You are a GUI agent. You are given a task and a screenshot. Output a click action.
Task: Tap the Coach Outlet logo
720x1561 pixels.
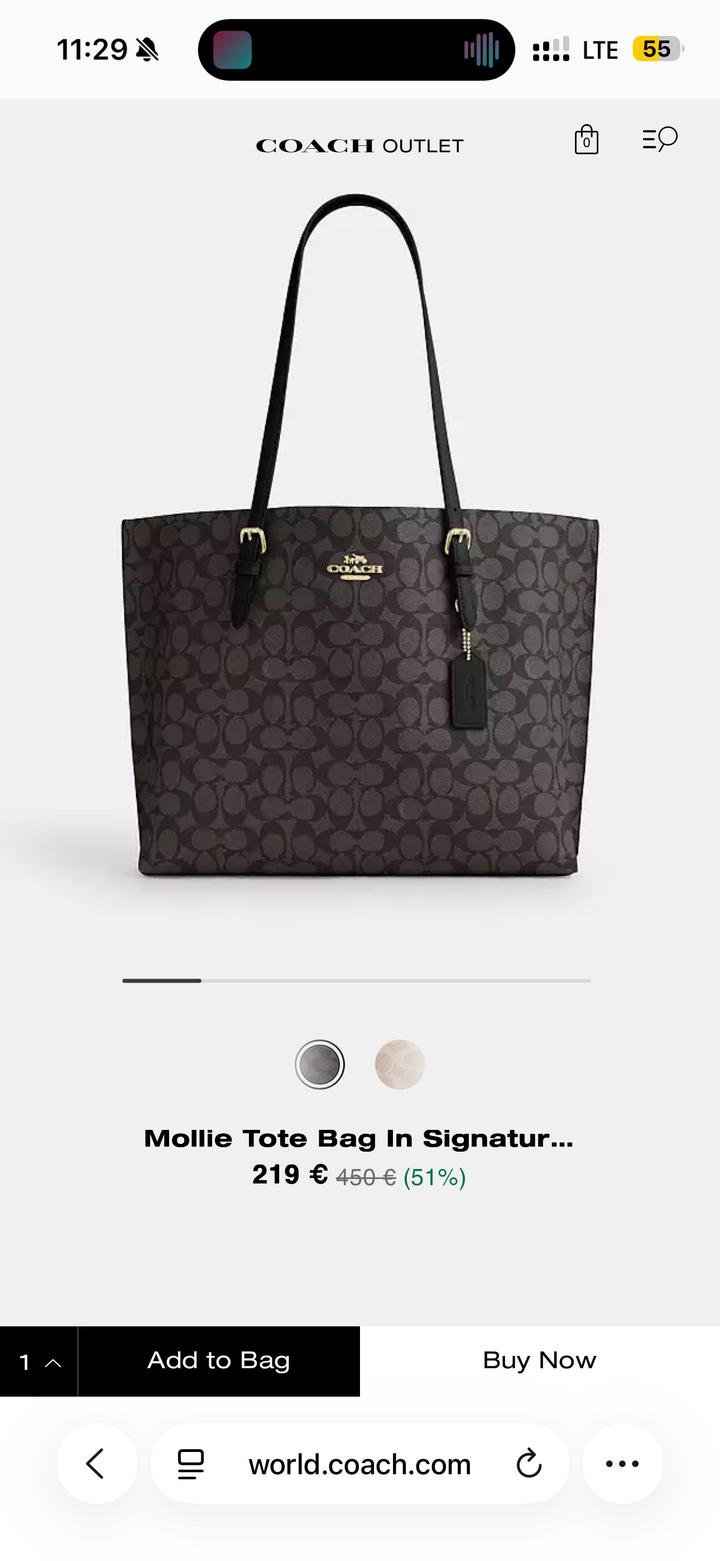pyautogui.click(x=359, y=145)
